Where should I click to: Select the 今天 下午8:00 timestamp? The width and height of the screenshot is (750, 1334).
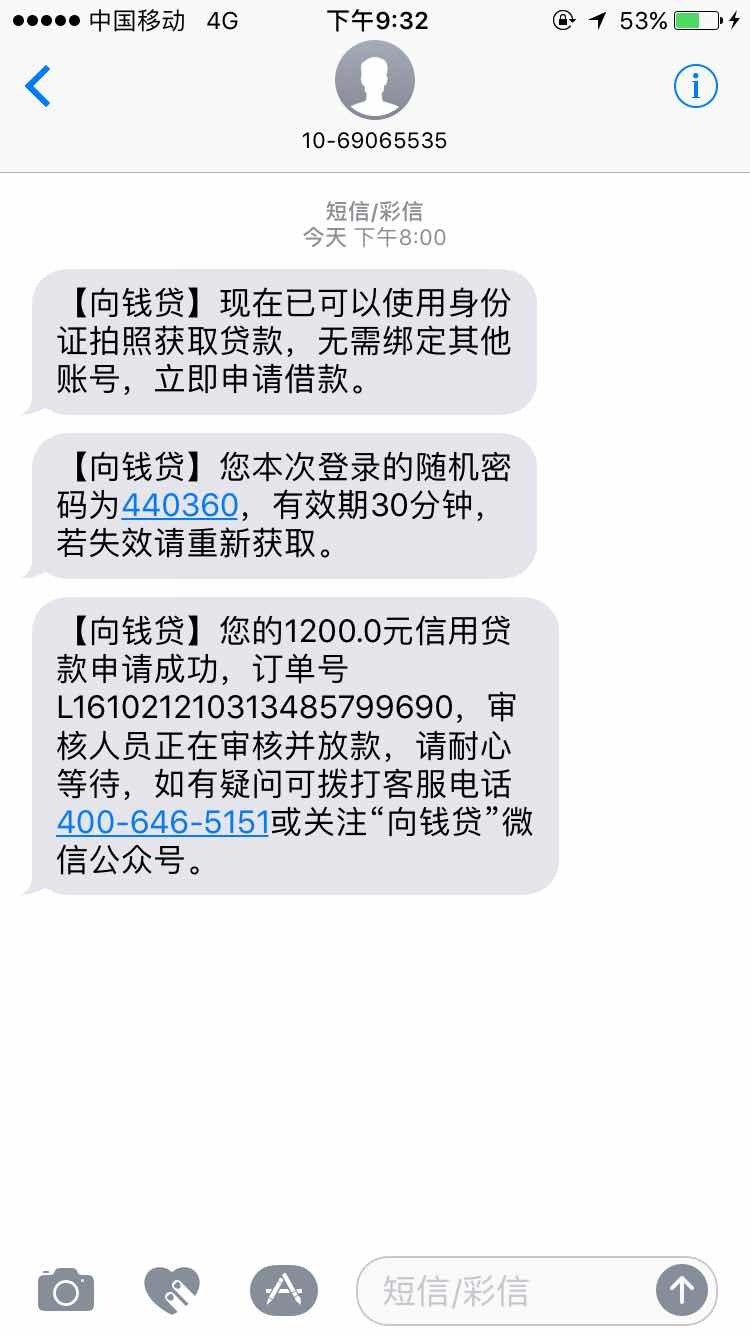pyautogui.click(x=375, y=237)
